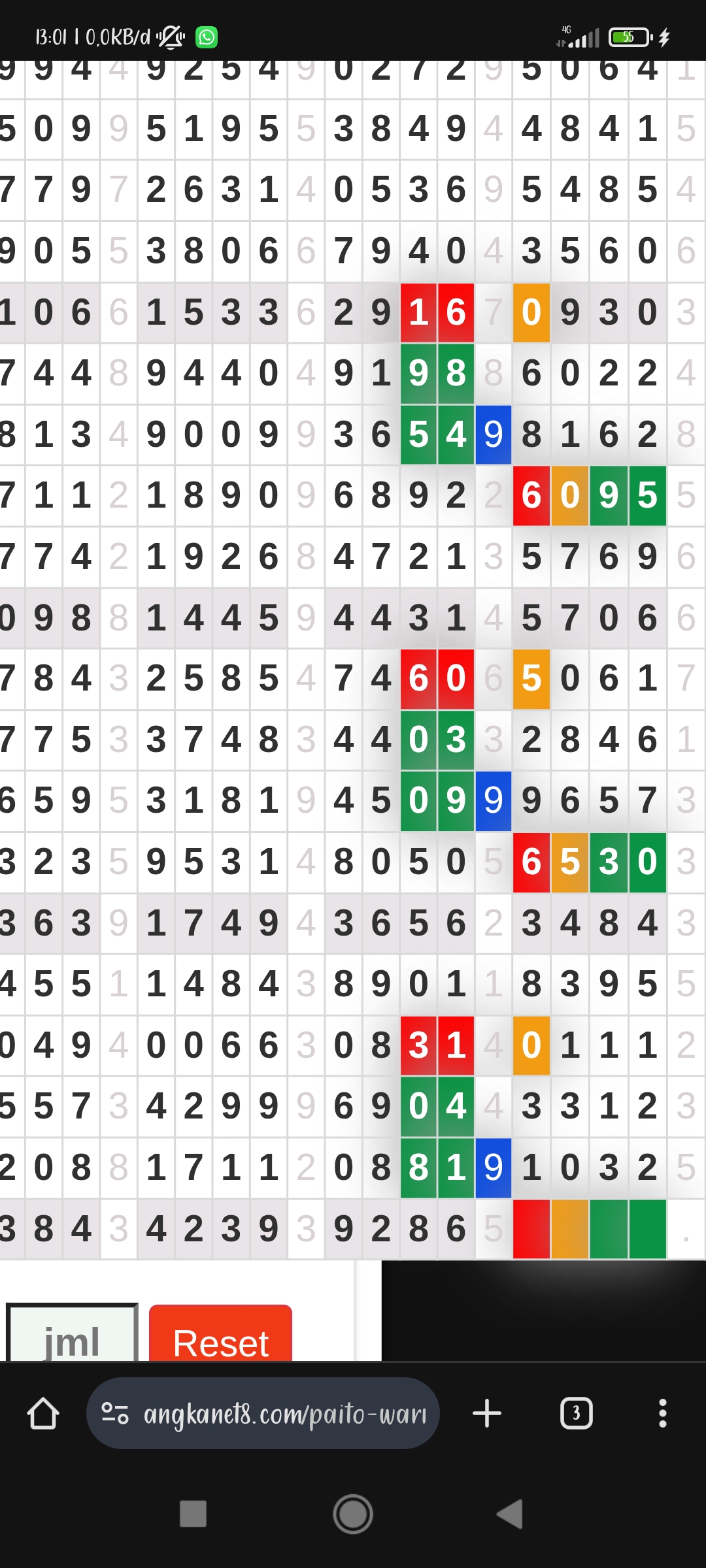Screen dimensions: 706x1568
Task: Tap the red Reset button
Action: click(x=220, y=1333)
